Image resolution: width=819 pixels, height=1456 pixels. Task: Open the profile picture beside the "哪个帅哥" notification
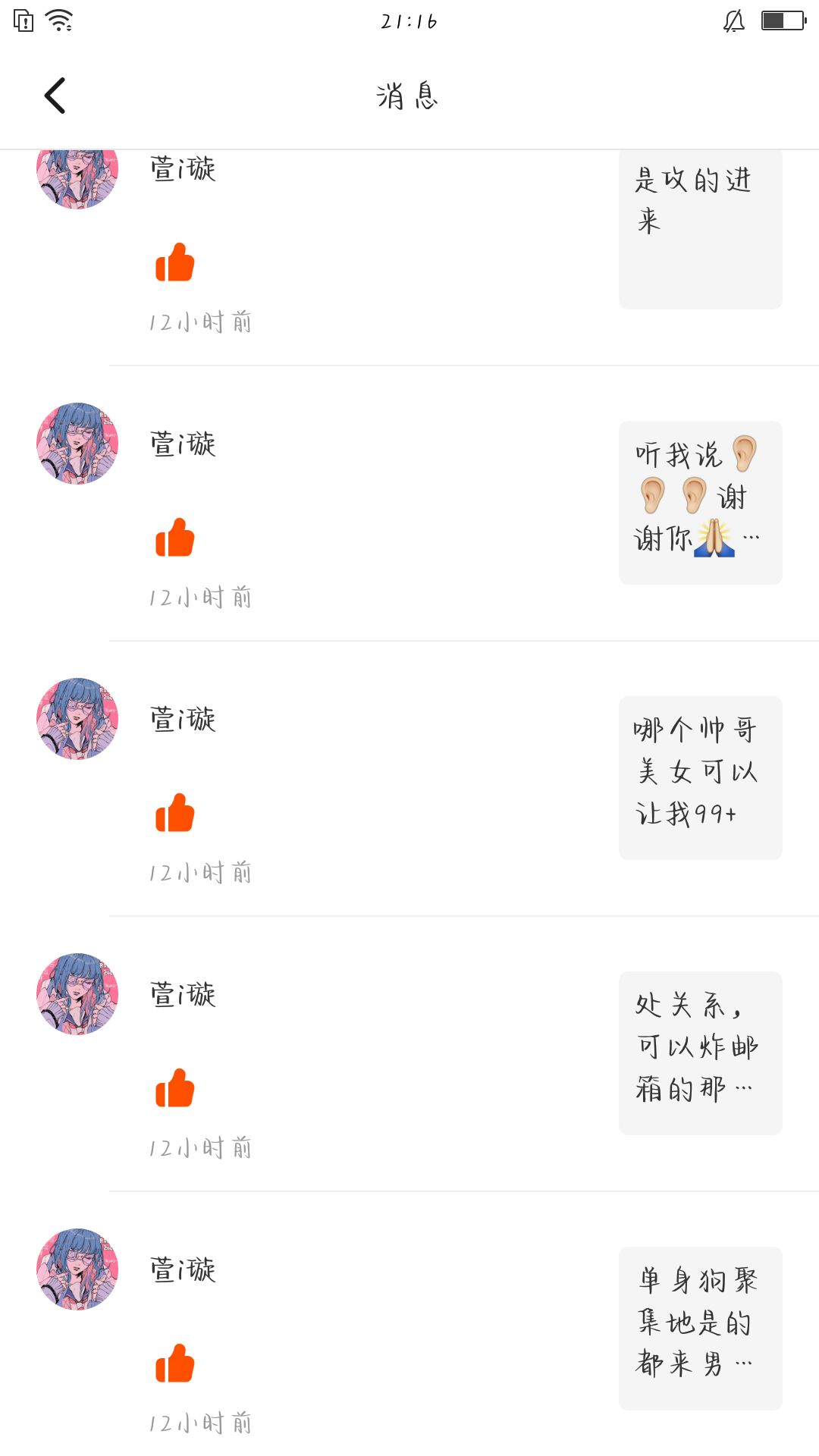pos(77,719)
